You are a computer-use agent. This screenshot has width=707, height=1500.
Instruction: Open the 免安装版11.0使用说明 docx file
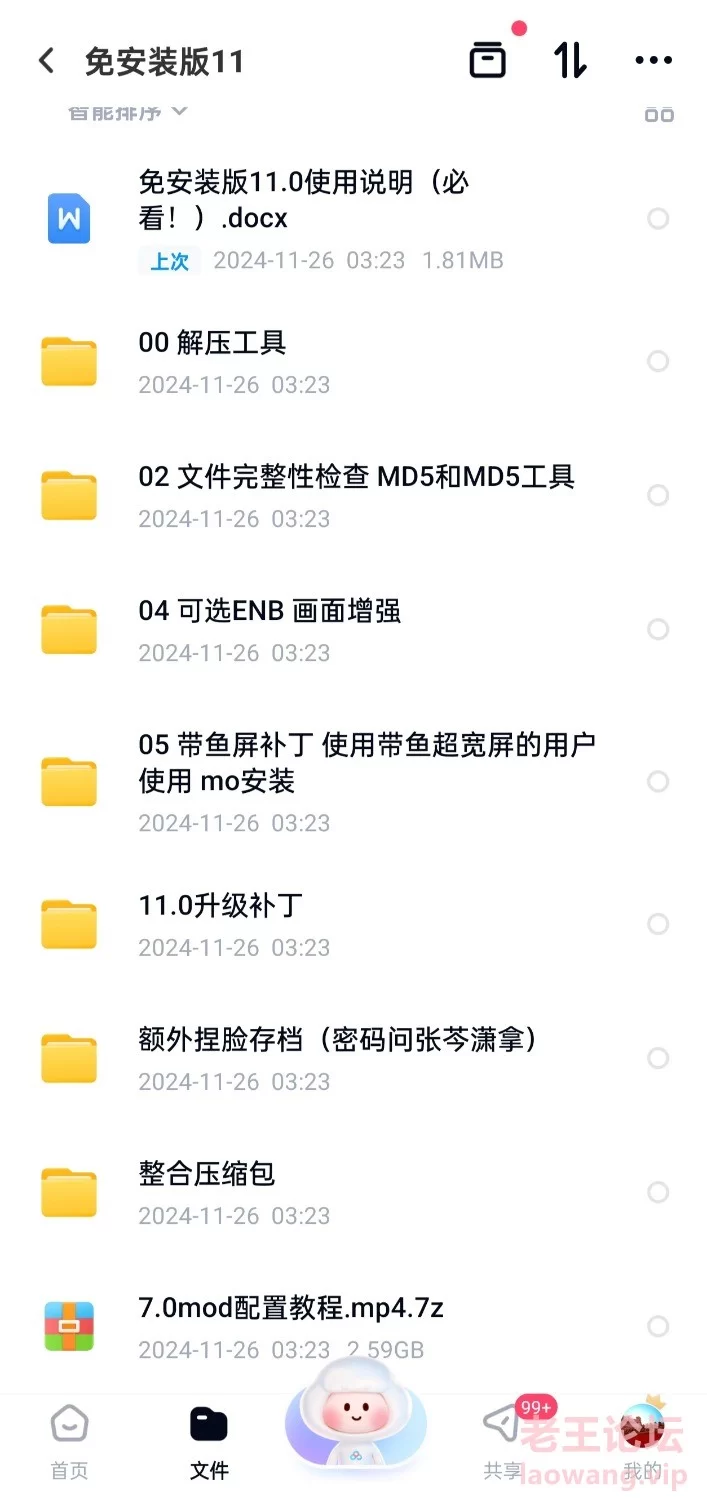(x=353, y=219)
